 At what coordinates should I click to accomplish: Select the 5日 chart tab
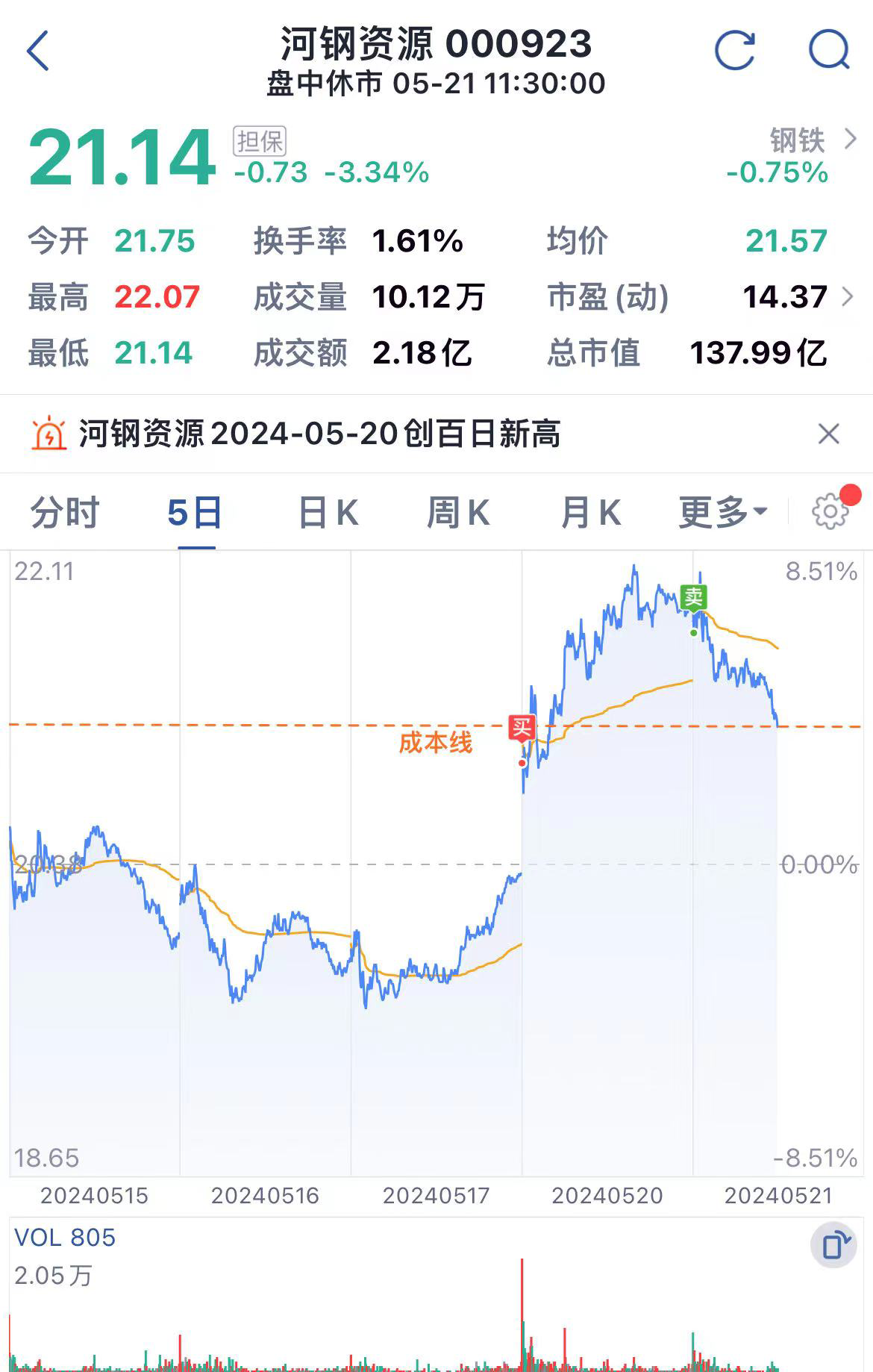pyautogui.click(x=195, y=513)
